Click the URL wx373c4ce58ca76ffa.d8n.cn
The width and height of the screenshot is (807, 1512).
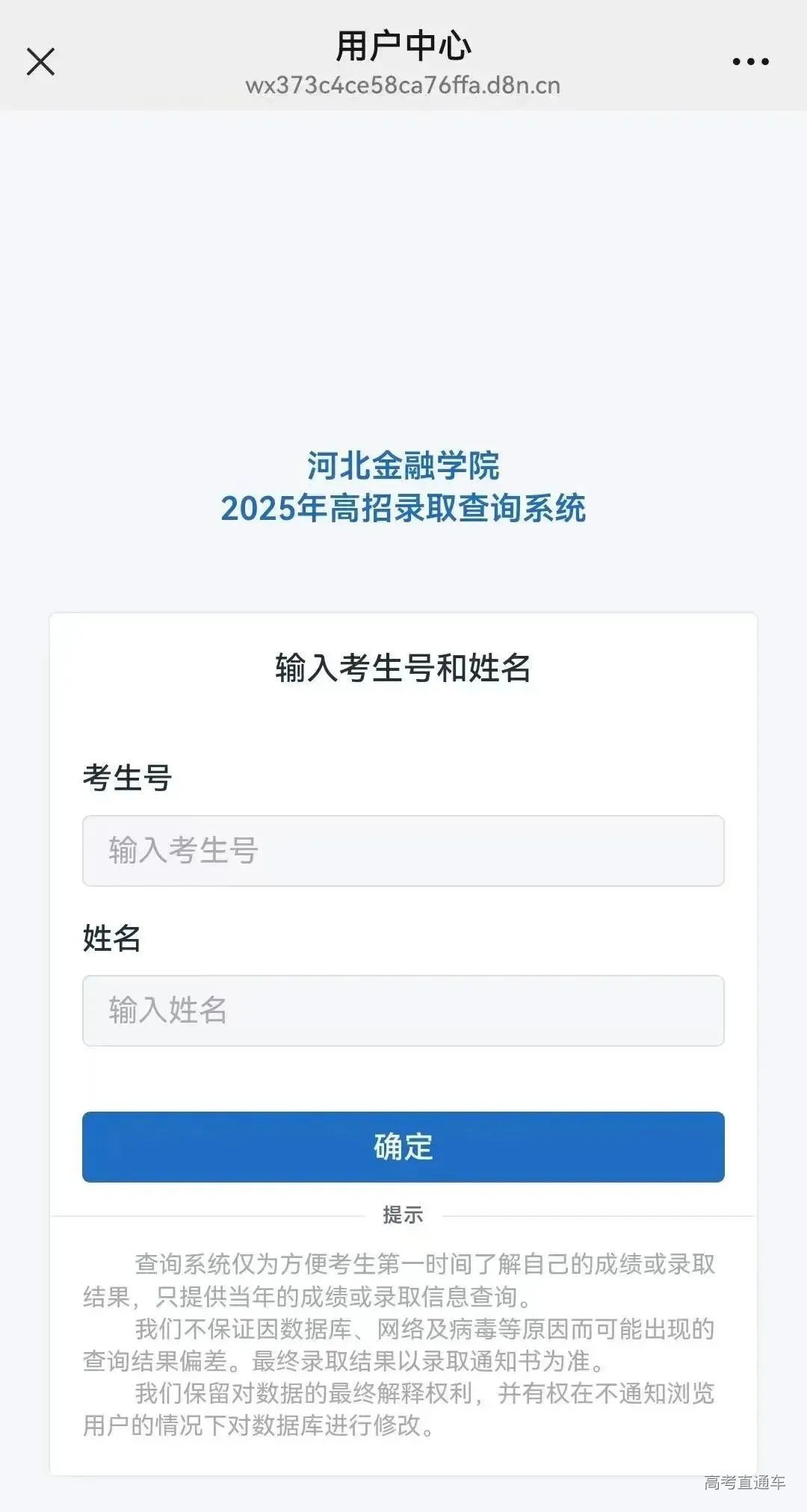[403, 86]
